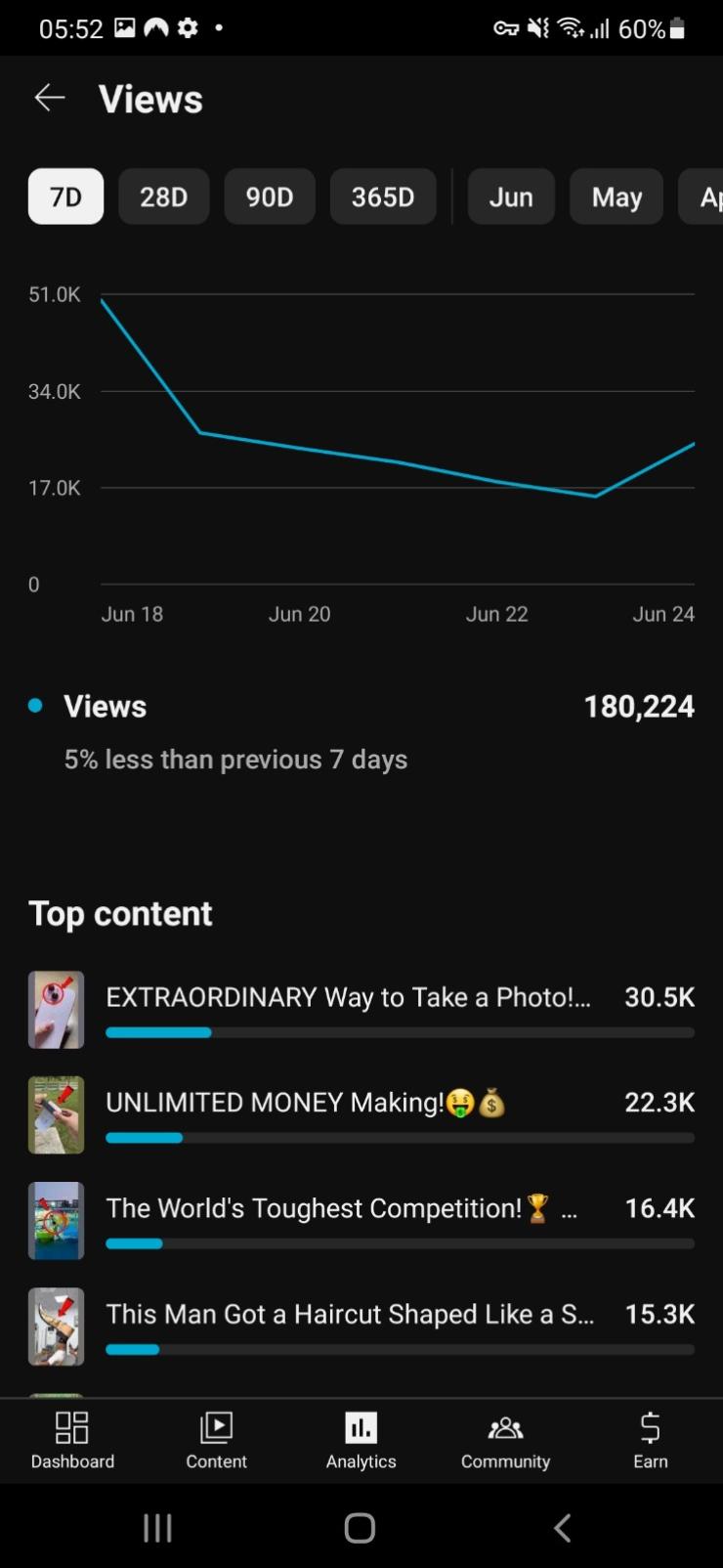Viewport: 723px width, 1568px height.
Task: Open the system recent apps button
Action: 157,1527
